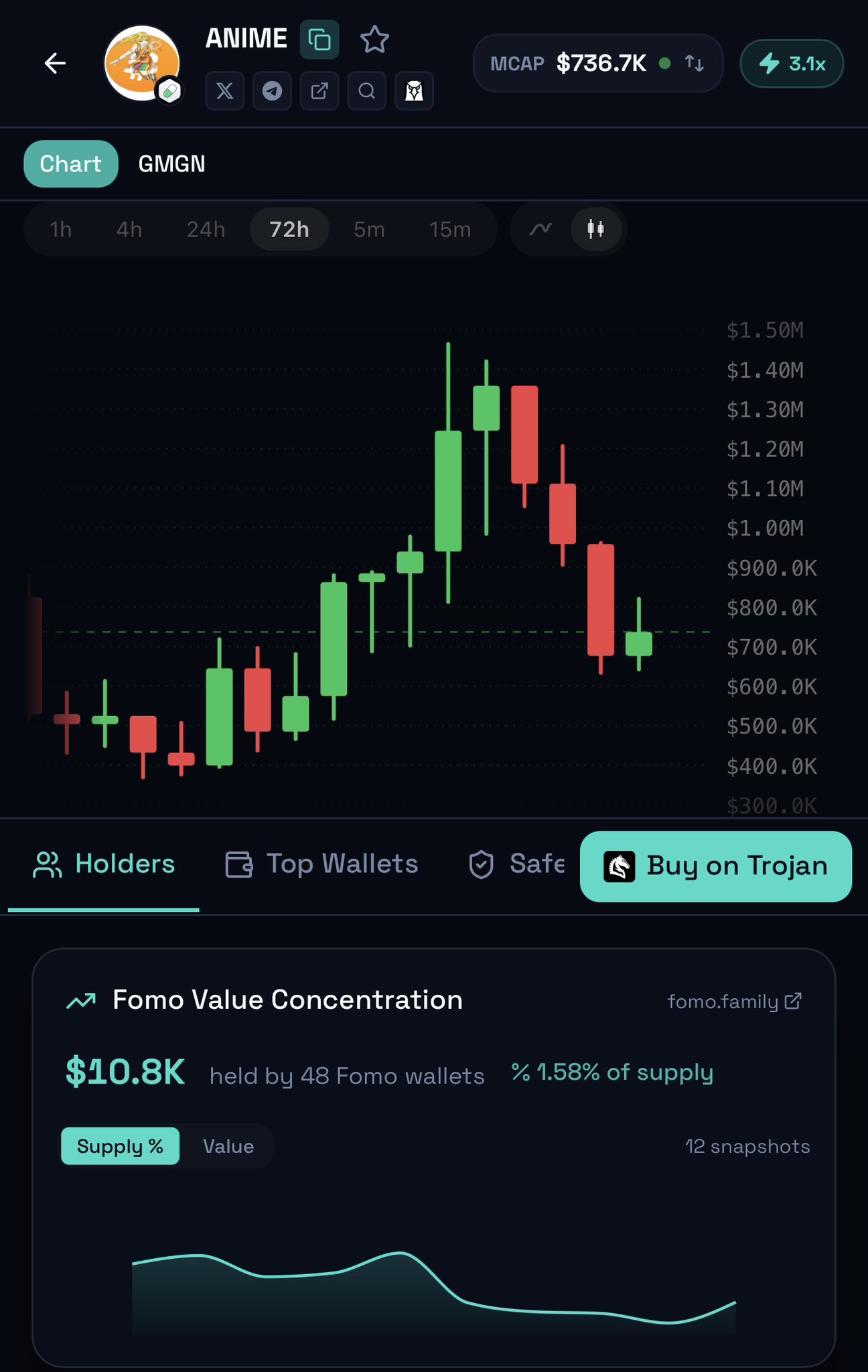868x1372 pixels.
Task: Choose the 5m interval
Action: [369, 230]
